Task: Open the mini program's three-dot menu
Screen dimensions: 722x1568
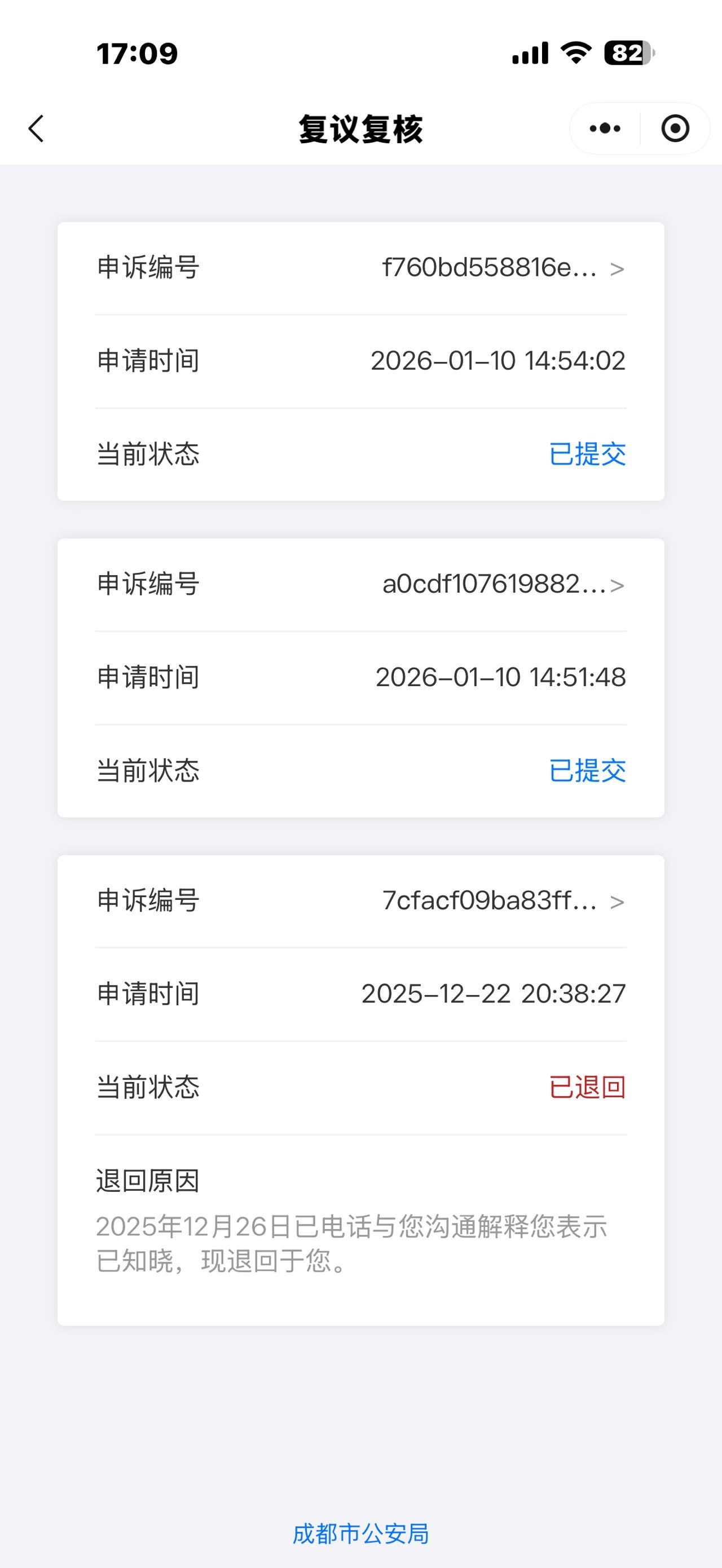Action: (605, 129)
